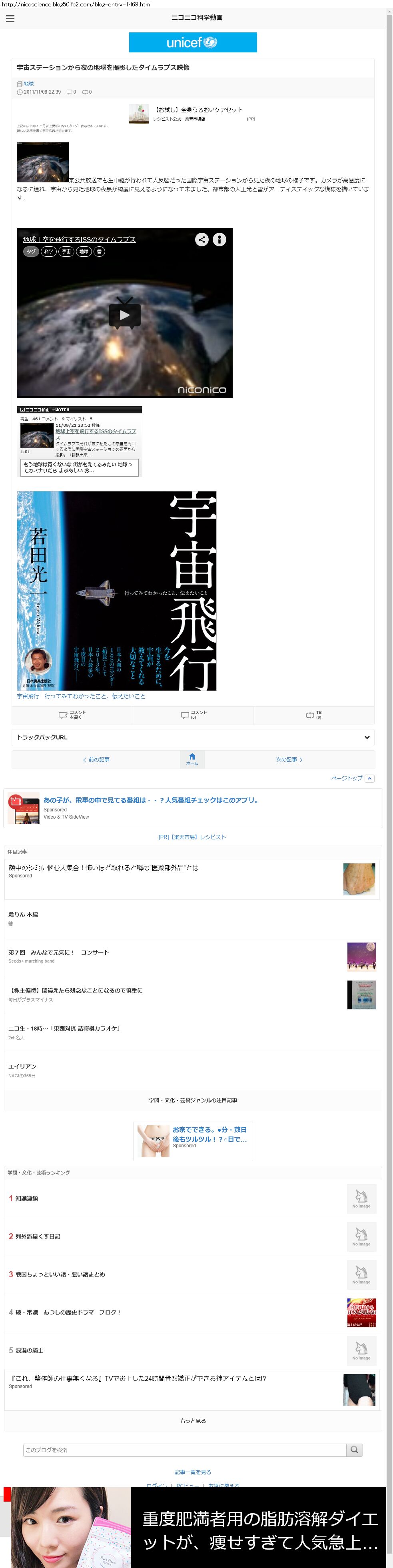The width and height of the screenshot is (393, 1568).
Task: Expand the トラックバックURL section
Action: [x=192, y=737]
